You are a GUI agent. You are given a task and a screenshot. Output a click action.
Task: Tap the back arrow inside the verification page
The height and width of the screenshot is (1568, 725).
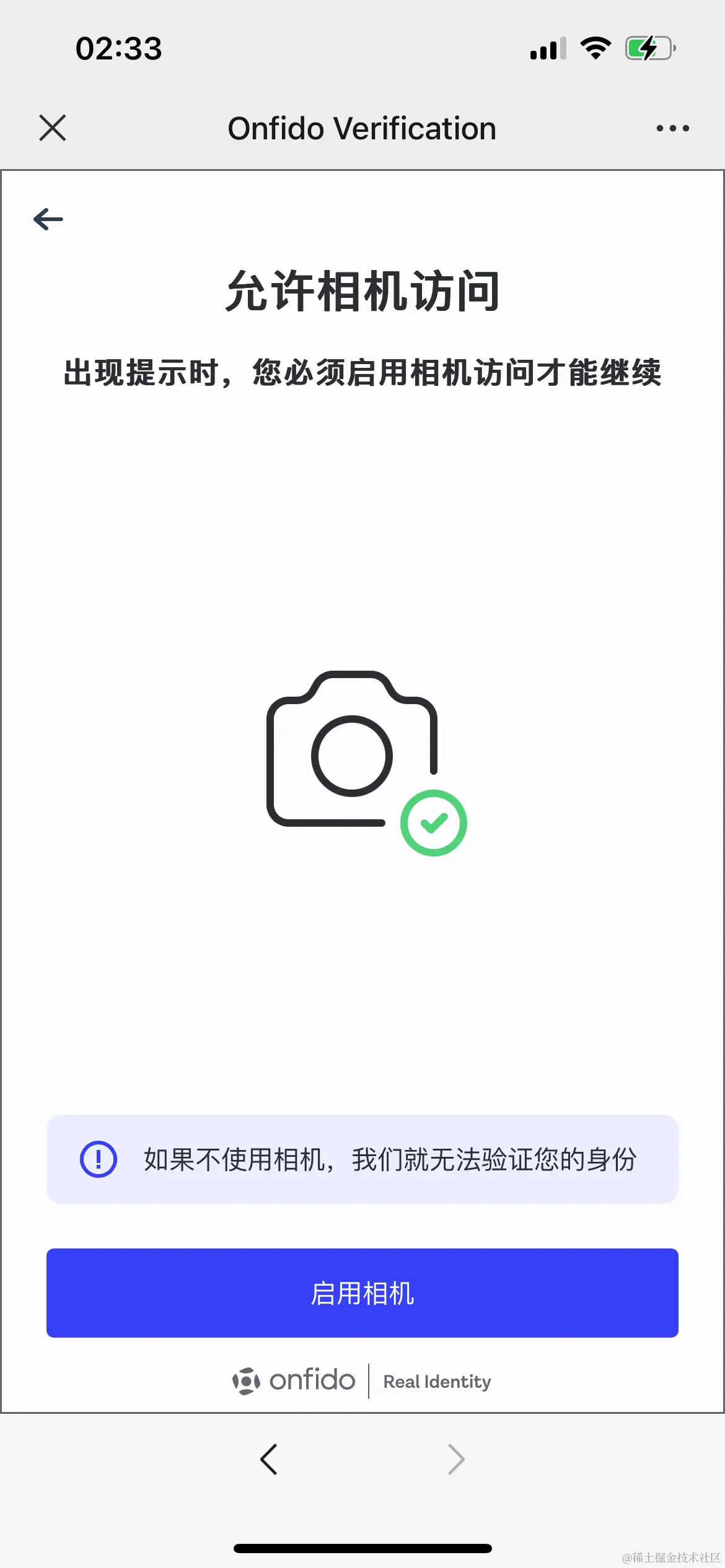click(x=48, y=218)
